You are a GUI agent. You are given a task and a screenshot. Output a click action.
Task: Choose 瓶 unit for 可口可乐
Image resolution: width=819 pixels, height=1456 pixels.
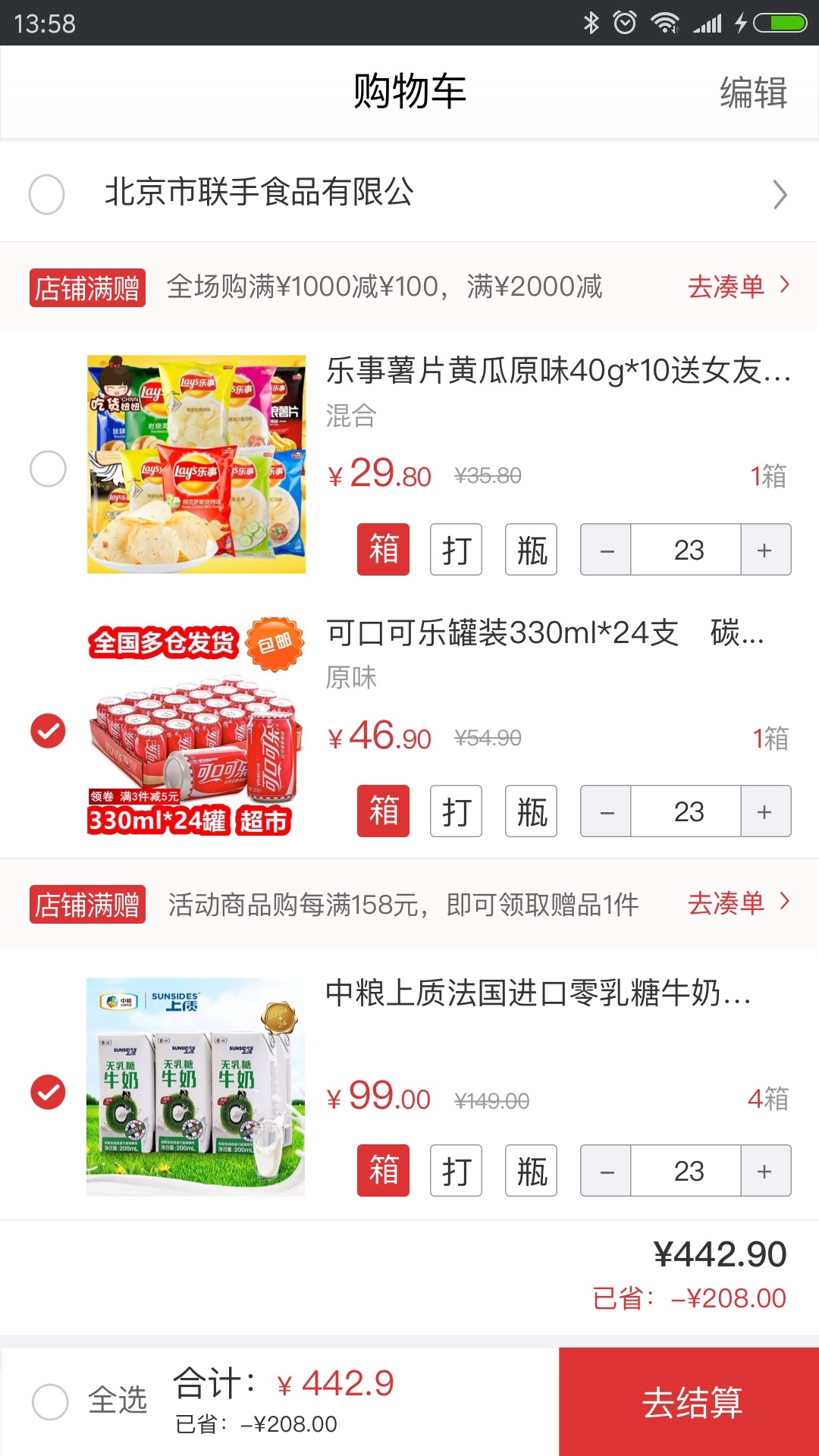pyautogui.click(x=531, y=811)
